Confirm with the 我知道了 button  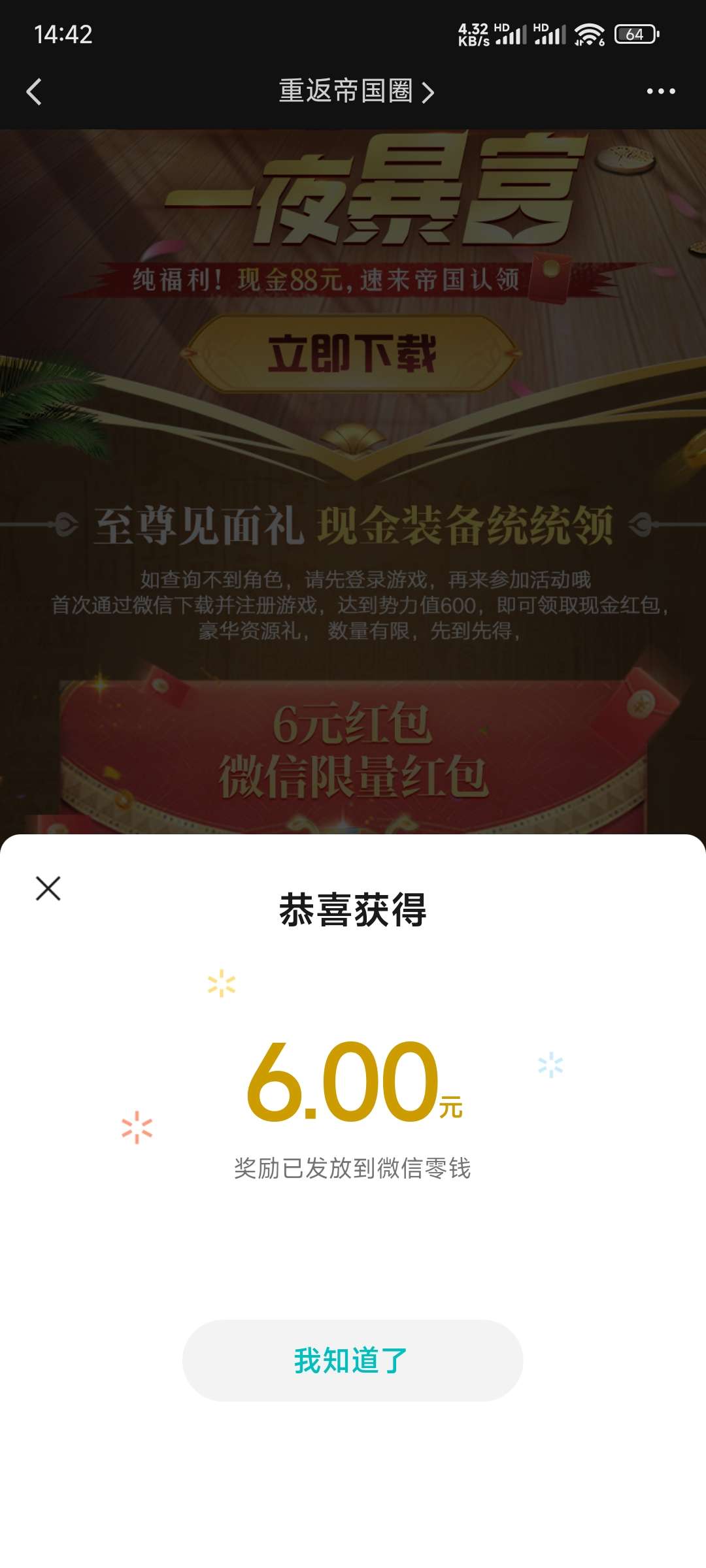pos(352,1360)
